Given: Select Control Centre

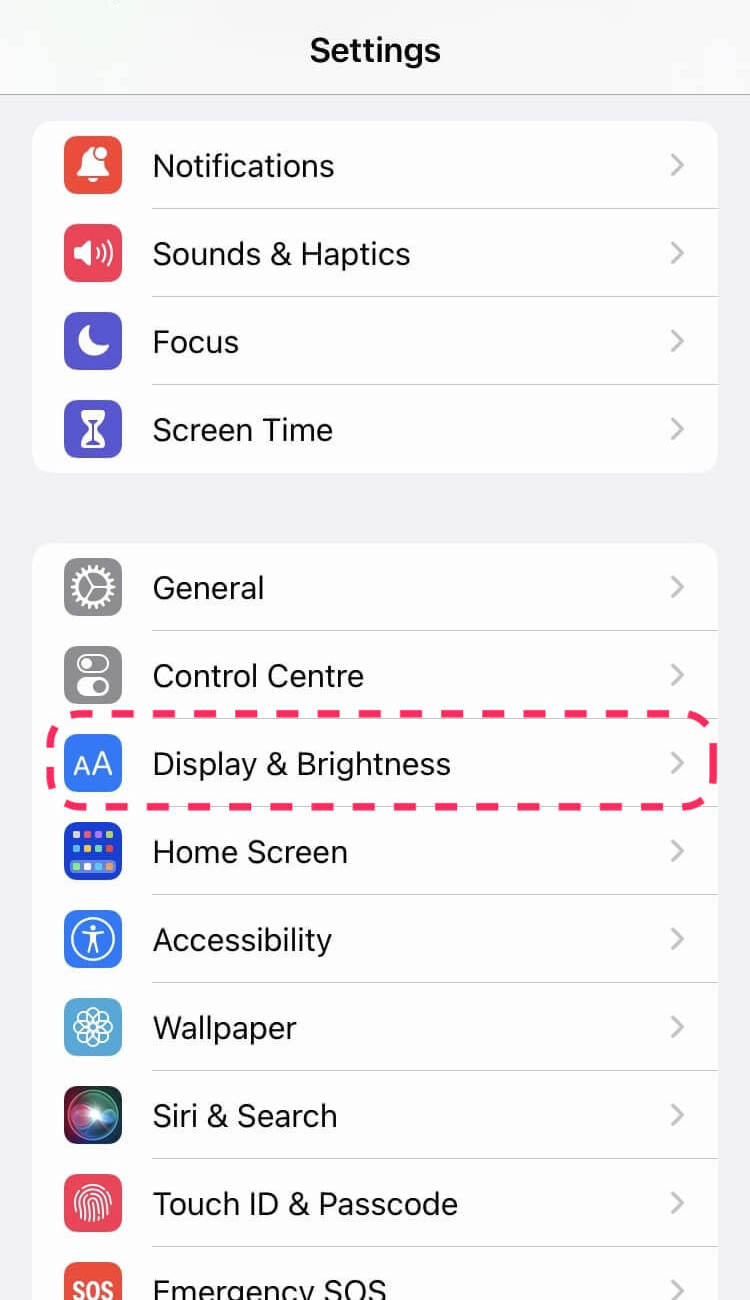Looking at the screenshot, I should [x=375, y=676].
